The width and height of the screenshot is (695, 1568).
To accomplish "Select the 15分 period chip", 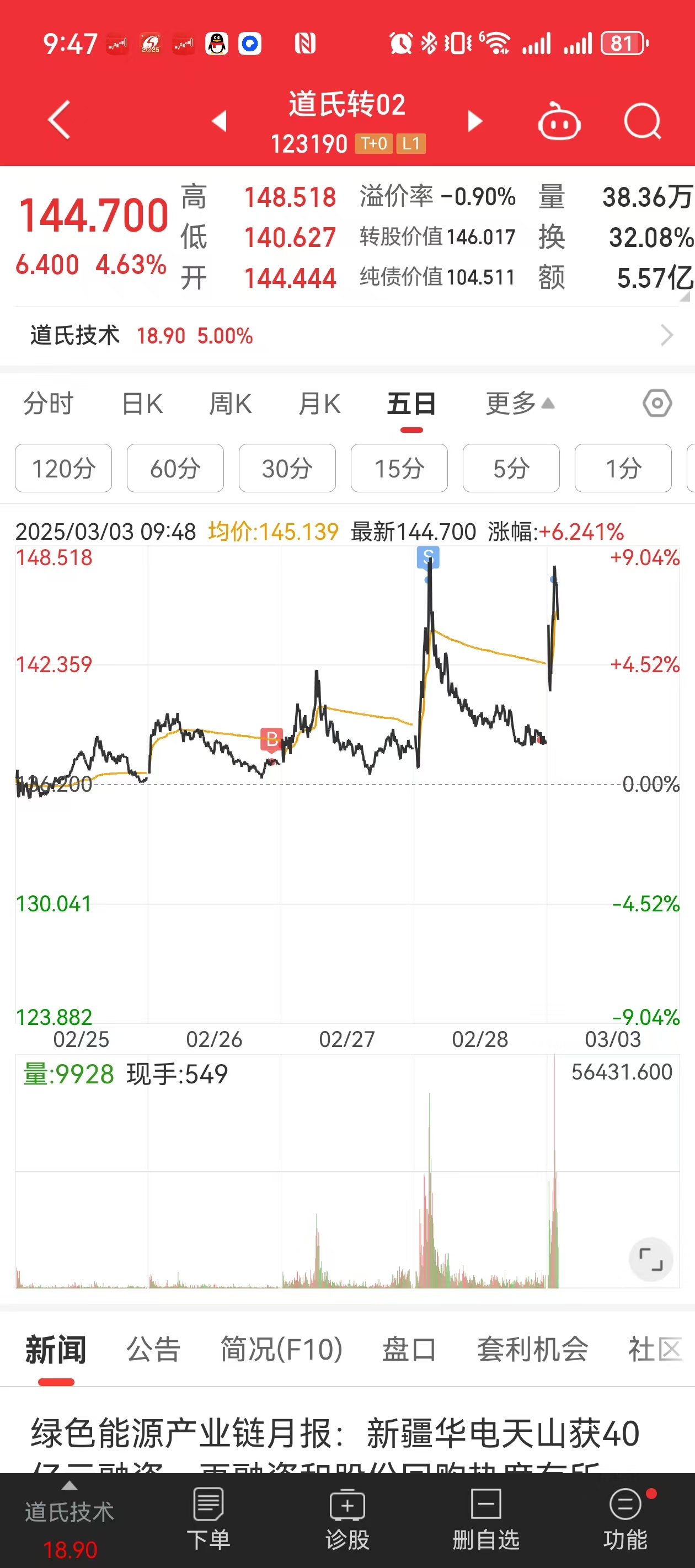I will point(399,468).
